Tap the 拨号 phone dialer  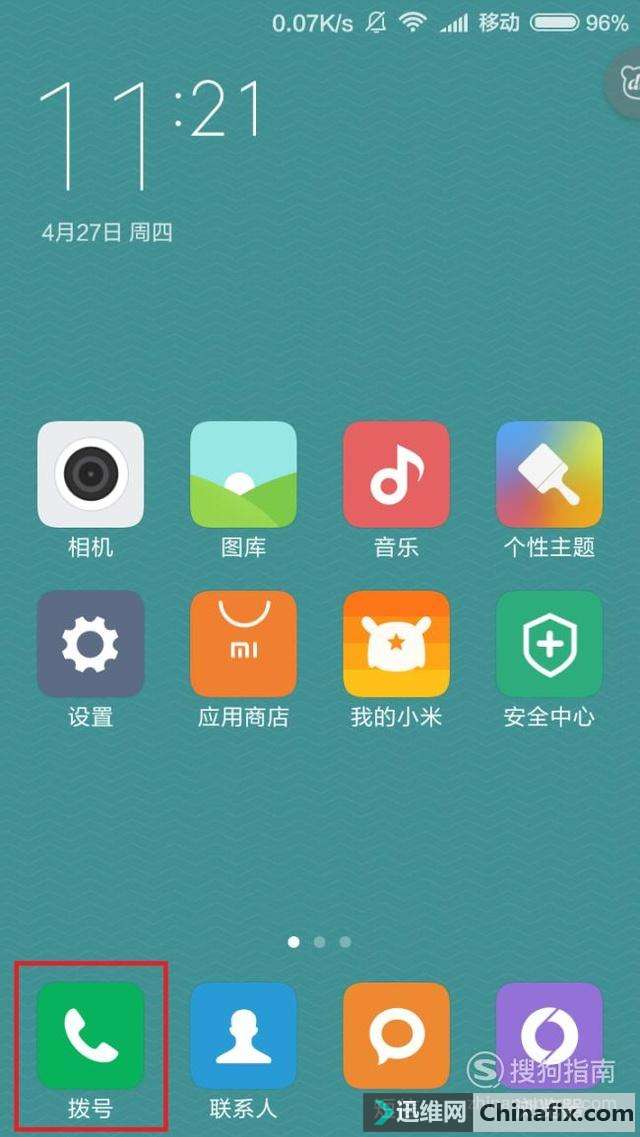pos(90,1035)
